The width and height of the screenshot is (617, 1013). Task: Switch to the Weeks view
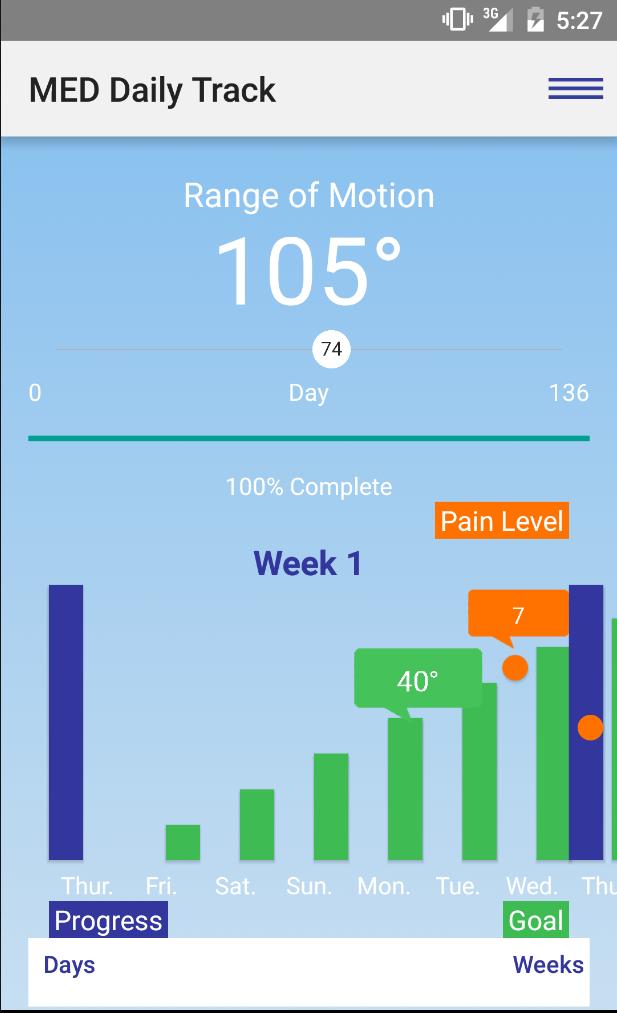click(548, 965)
